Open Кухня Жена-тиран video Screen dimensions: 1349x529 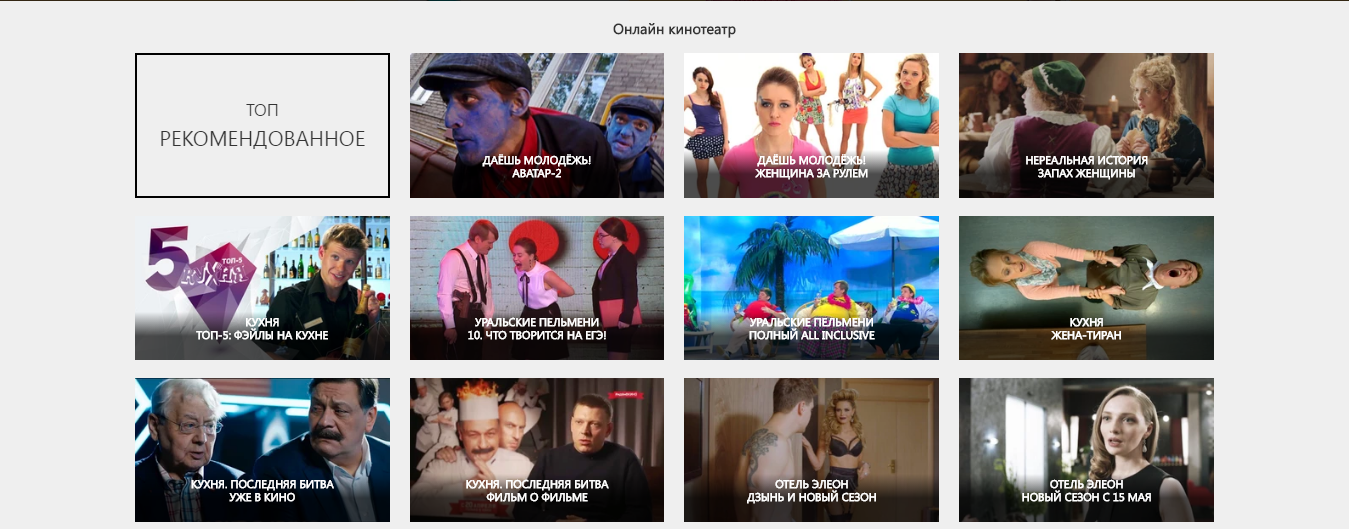point(1086,288)
